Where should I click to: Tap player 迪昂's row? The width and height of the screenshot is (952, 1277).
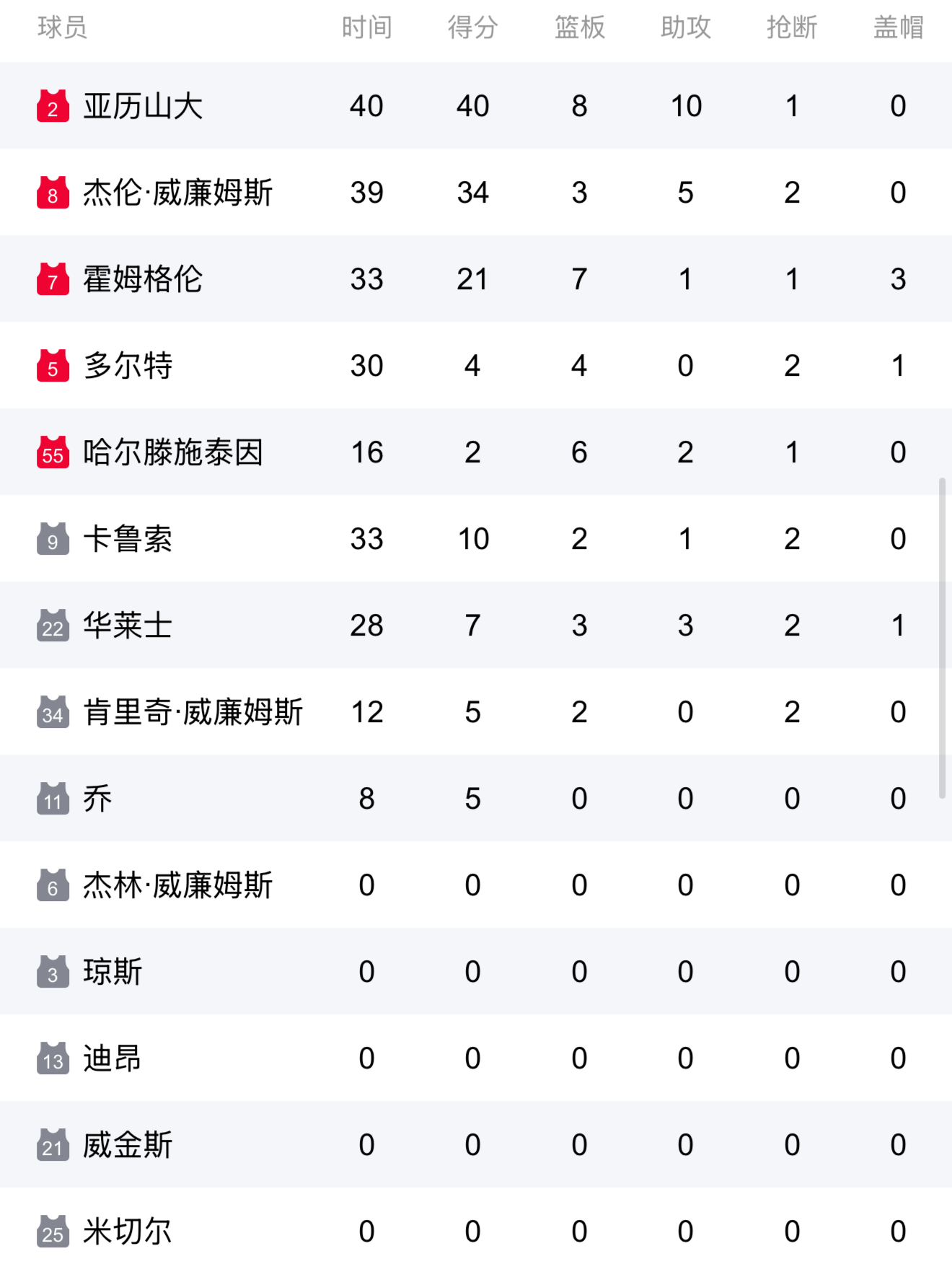pos(113,1058)
